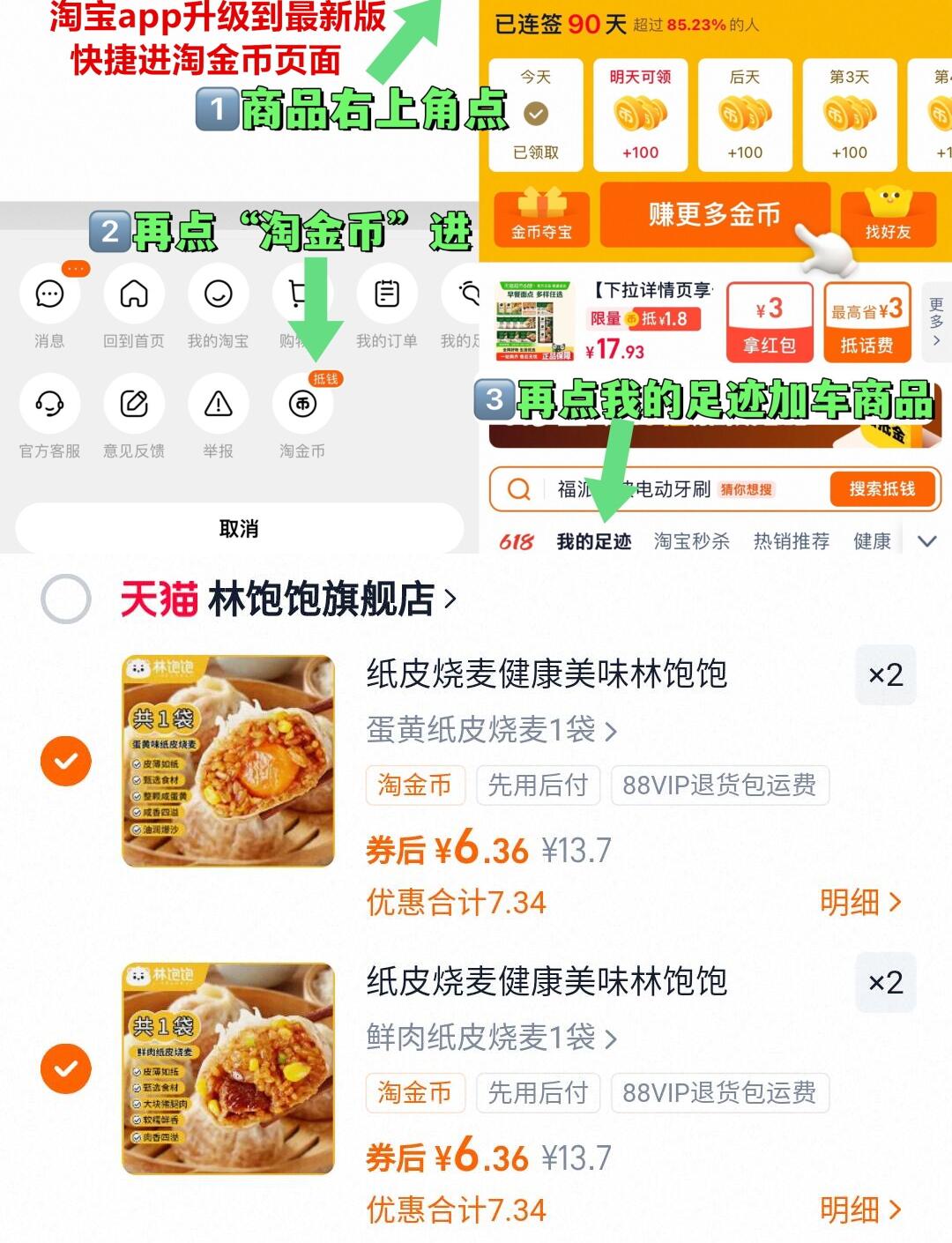Open 我的订单 orders icon

click(388, 295)
